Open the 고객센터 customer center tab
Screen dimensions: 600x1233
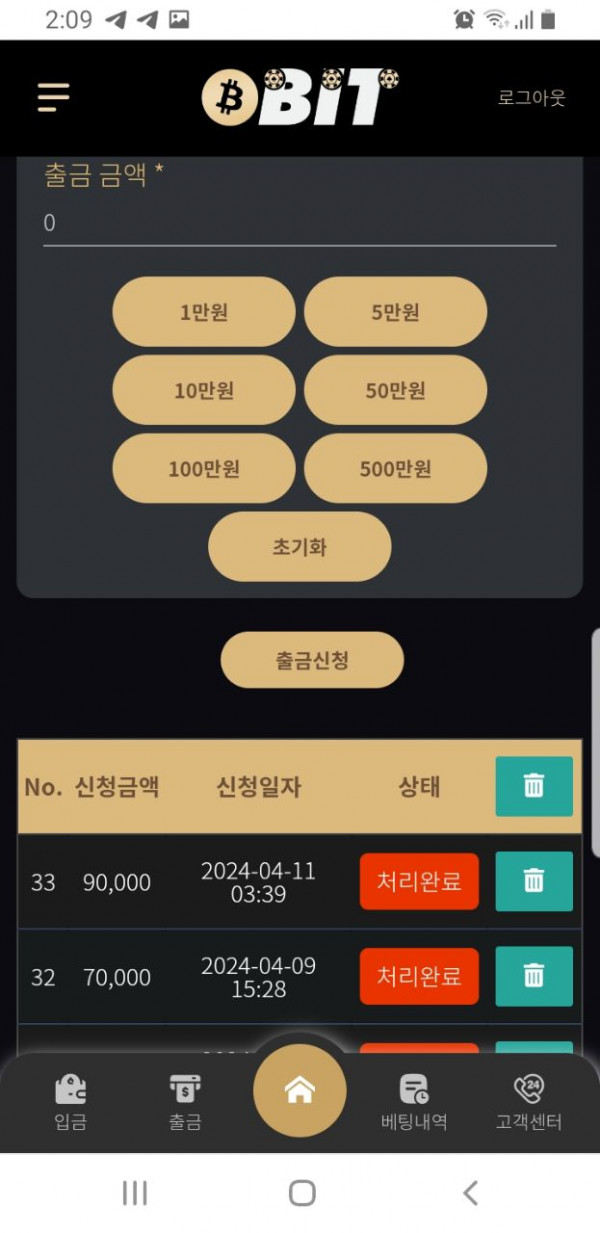tap(528, 1102)
